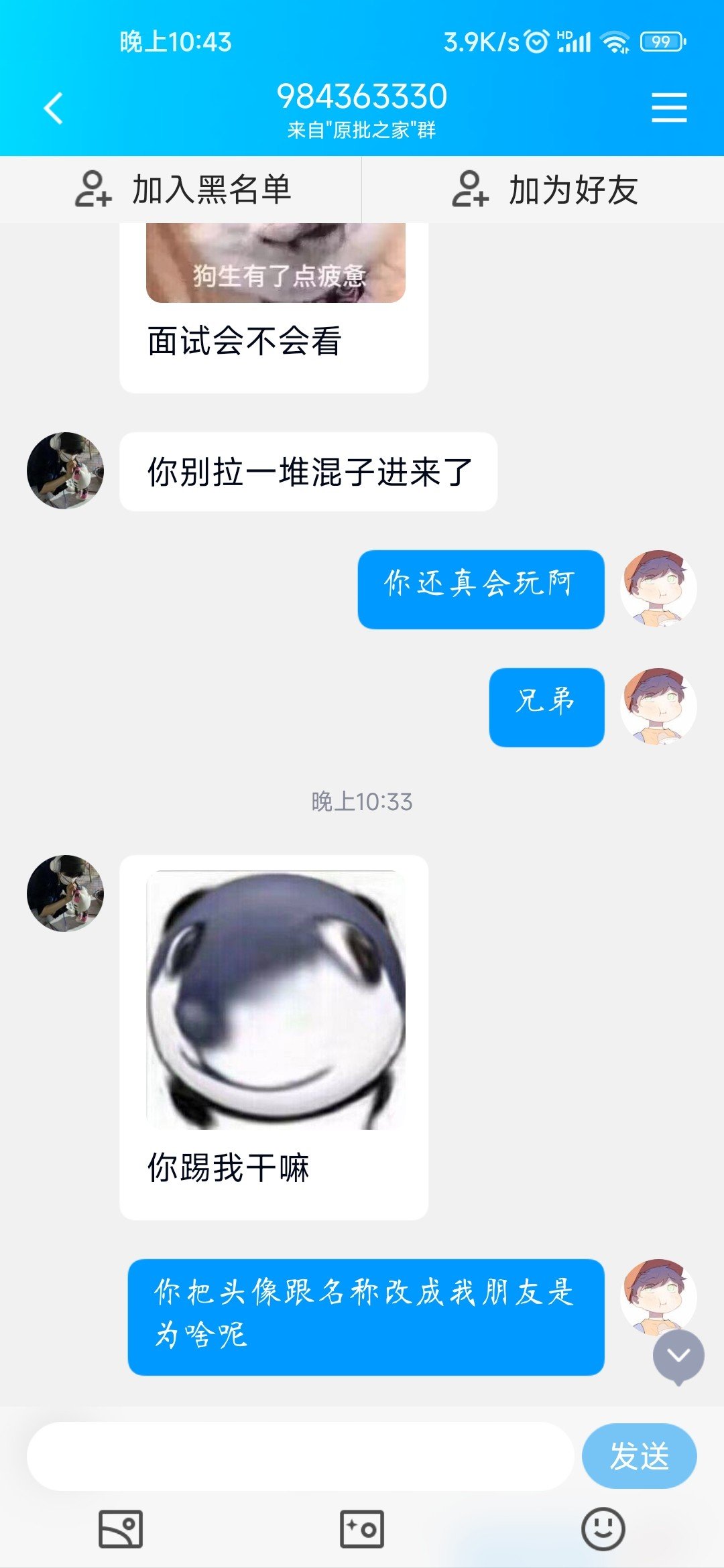Viewport: 724px width, 1568px height.
Task: Jump to latest messages with down arrow
Action: pos(678,1356)
